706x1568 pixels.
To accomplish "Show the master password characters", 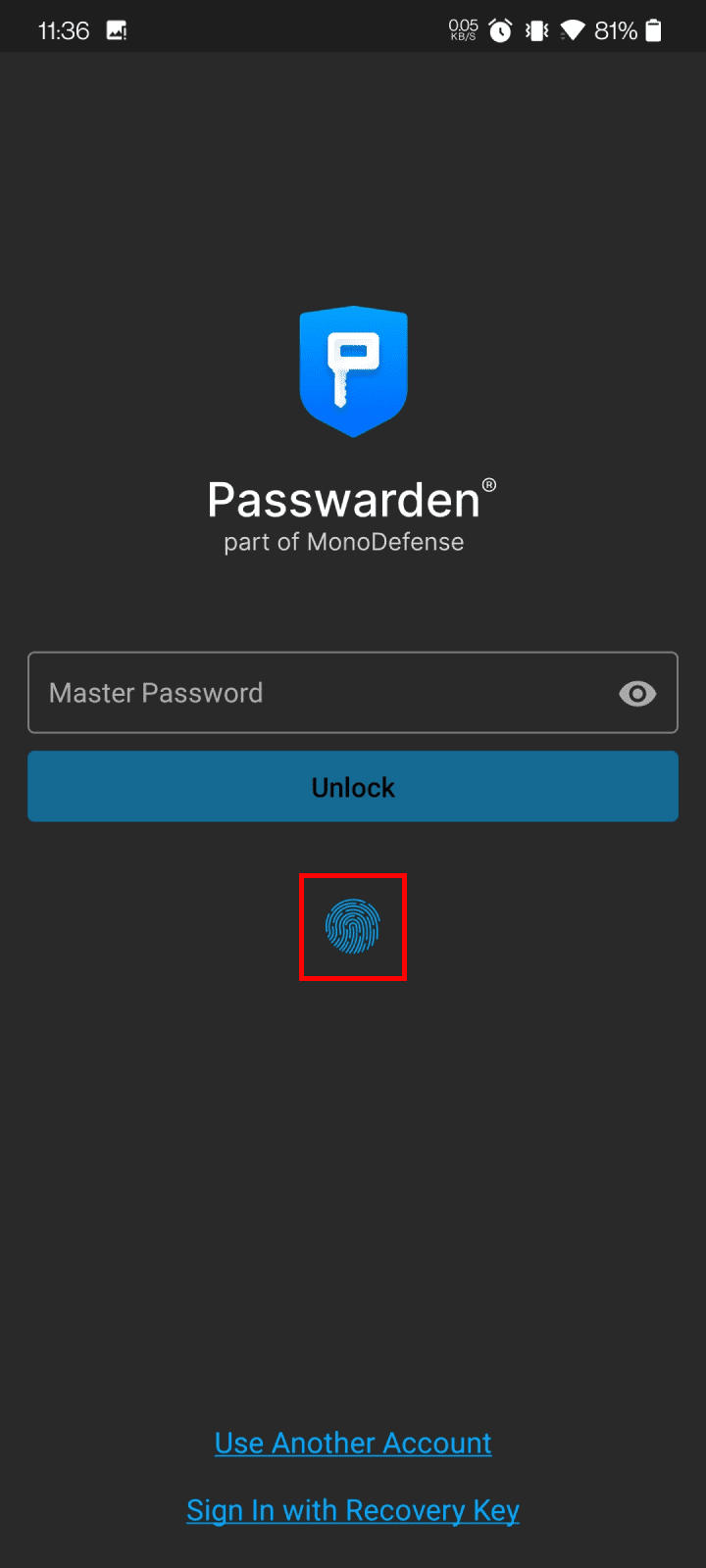I will tap(637, 694).
